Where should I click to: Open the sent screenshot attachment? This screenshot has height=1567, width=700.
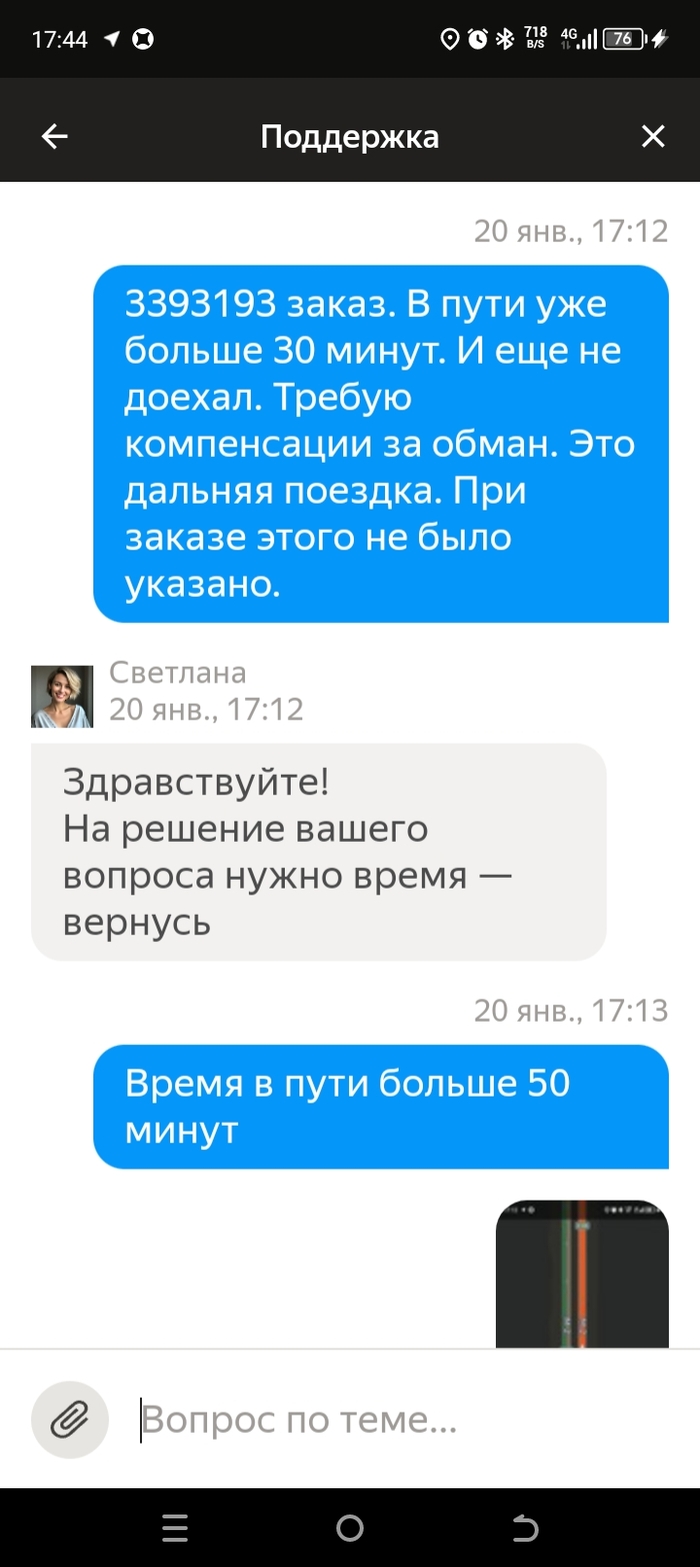582,1275
